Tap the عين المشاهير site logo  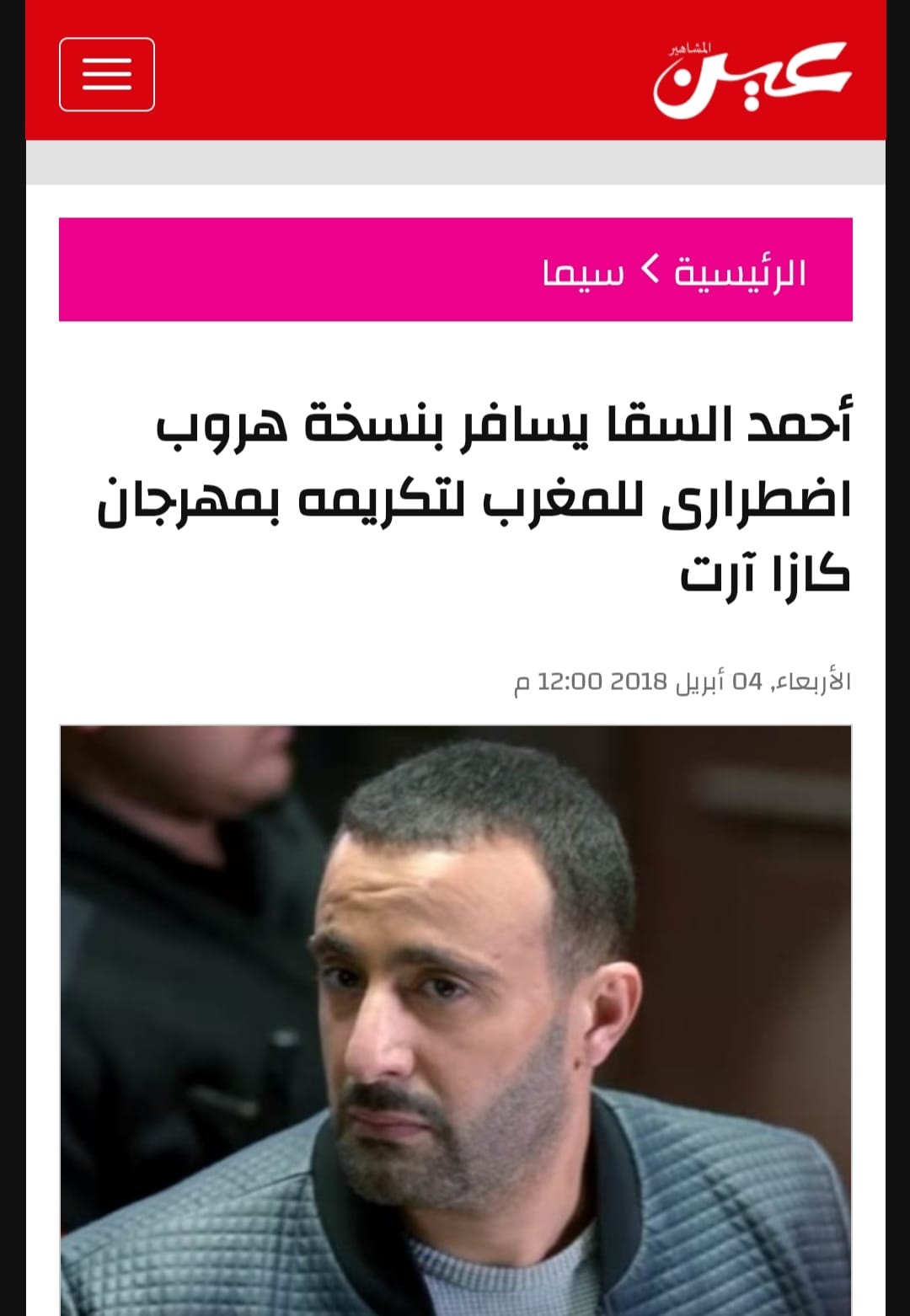pos(751,78)
